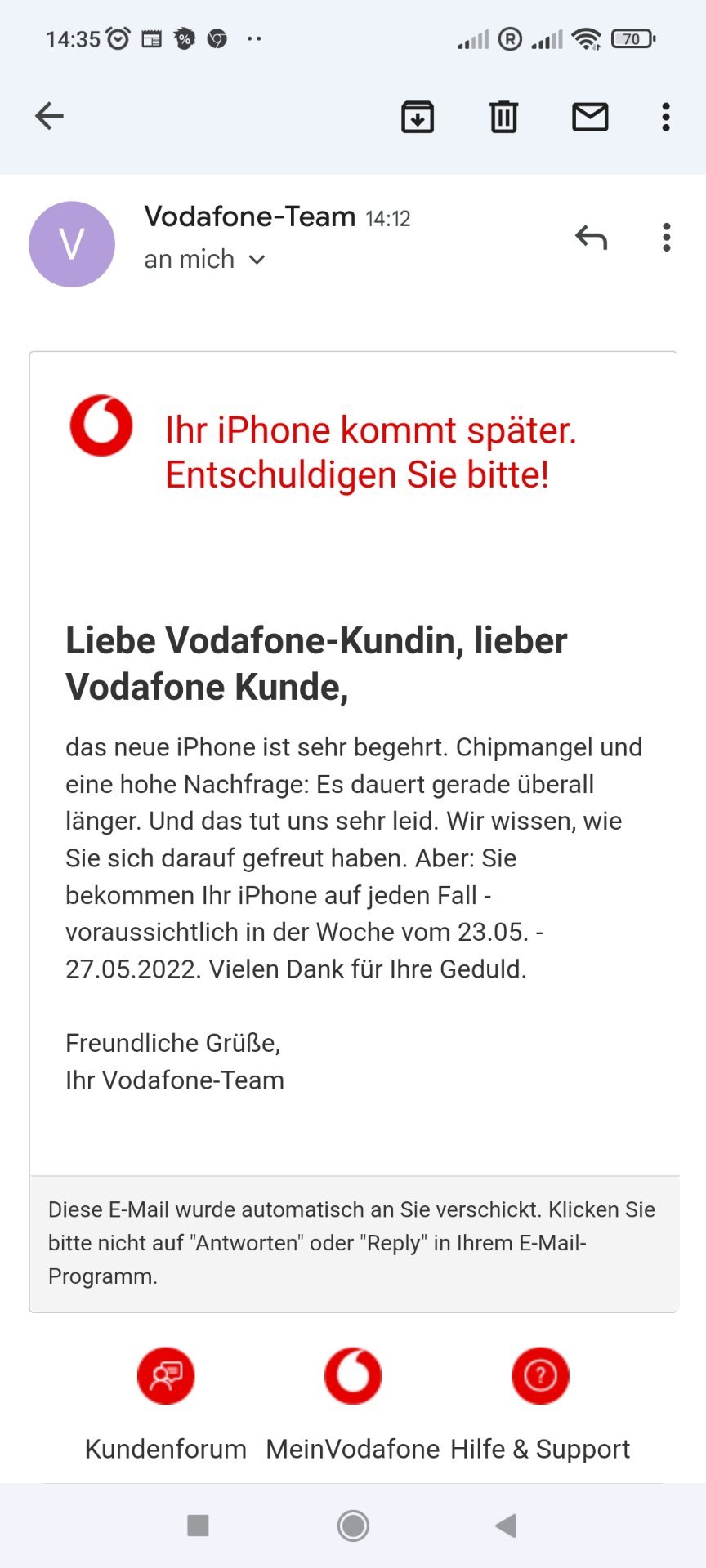Expand the recipient details 'an mich'
The height and width of the screenshot is (1568, 706).
(x=204, y=260)
